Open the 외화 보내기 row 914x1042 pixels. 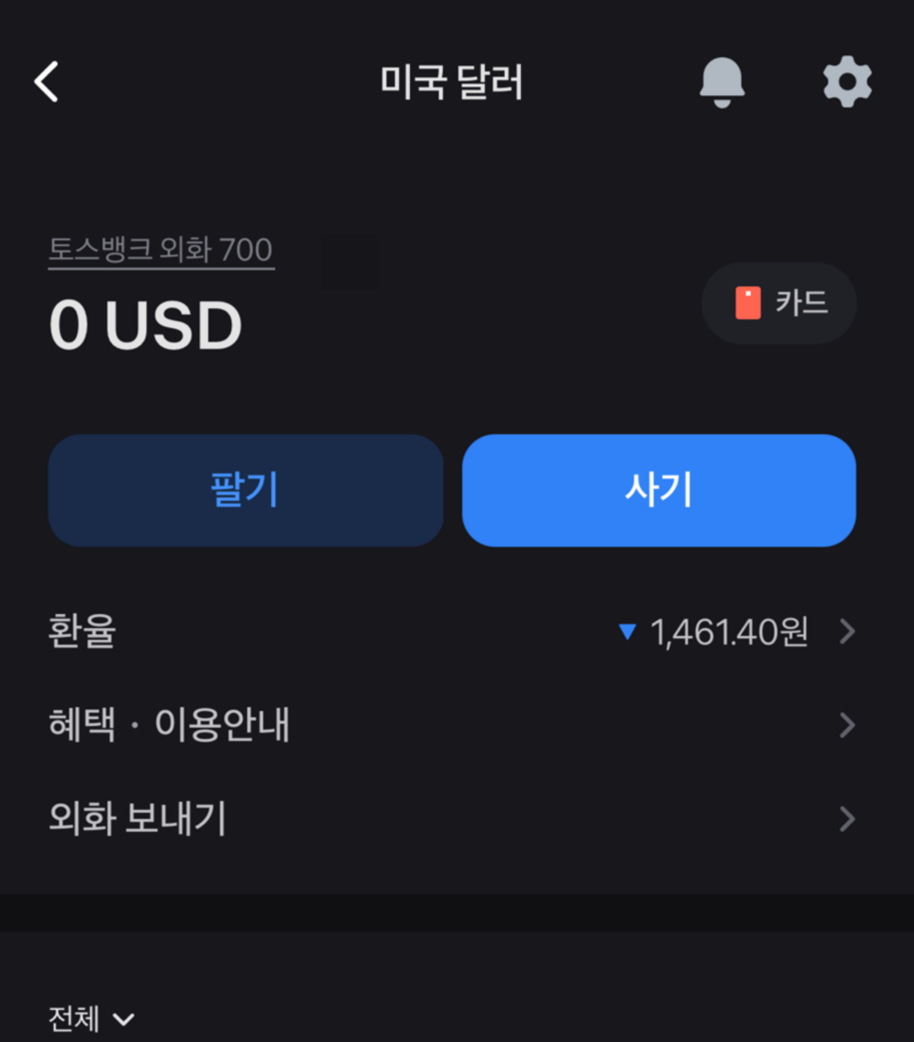[452, 819]
